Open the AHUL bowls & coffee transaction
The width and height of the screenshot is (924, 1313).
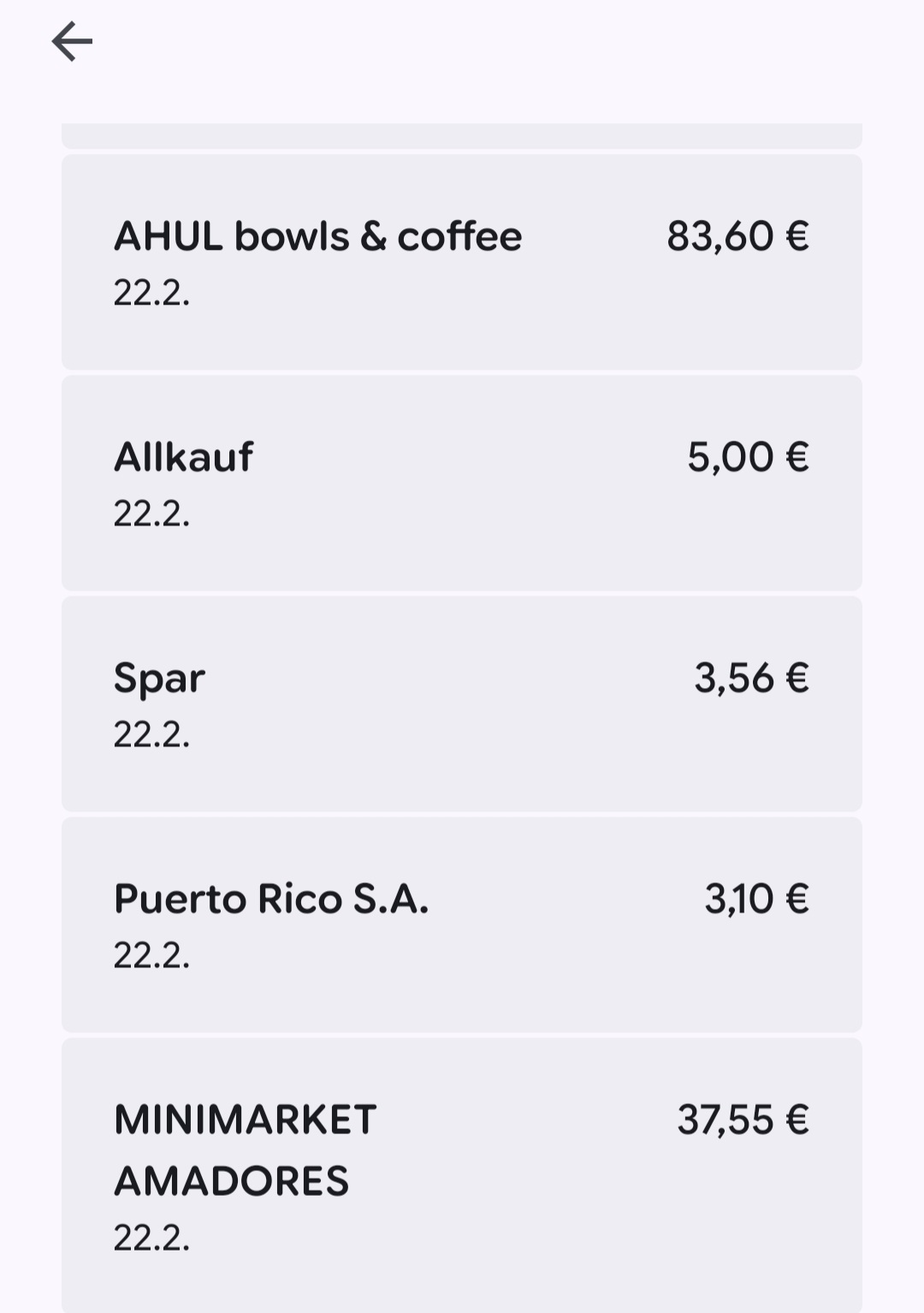pos(461,262)
